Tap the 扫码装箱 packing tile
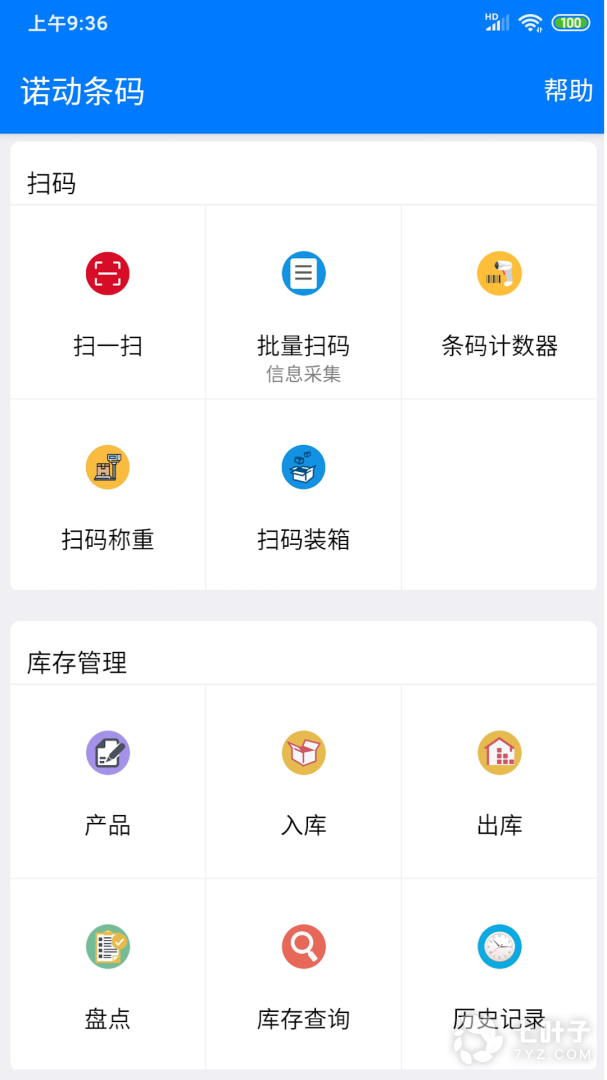This screenshot has height=1080, width=607. tap(303, 496)
